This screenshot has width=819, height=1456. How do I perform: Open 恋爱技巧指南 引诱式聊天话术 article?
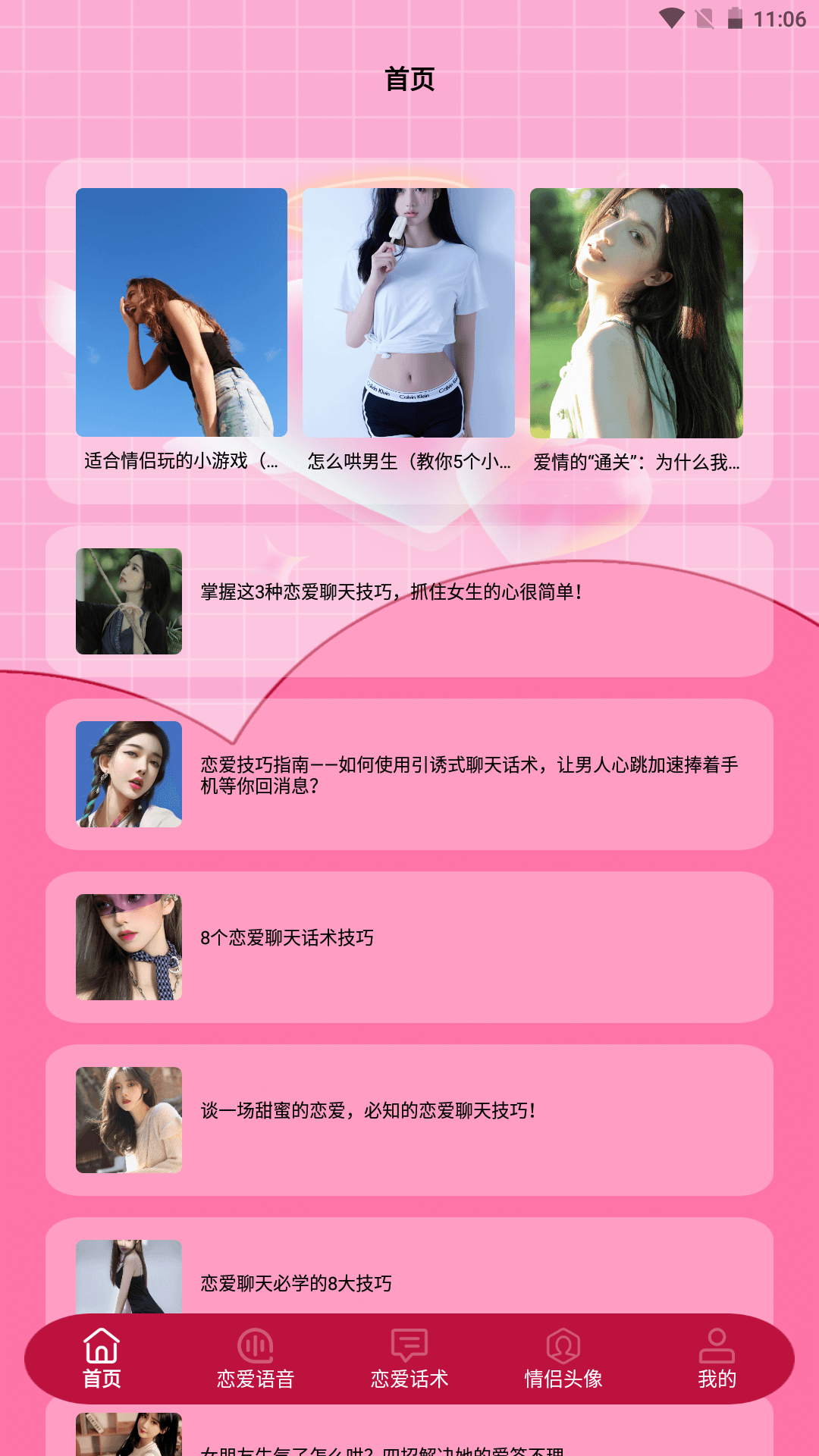click(409, 773)
